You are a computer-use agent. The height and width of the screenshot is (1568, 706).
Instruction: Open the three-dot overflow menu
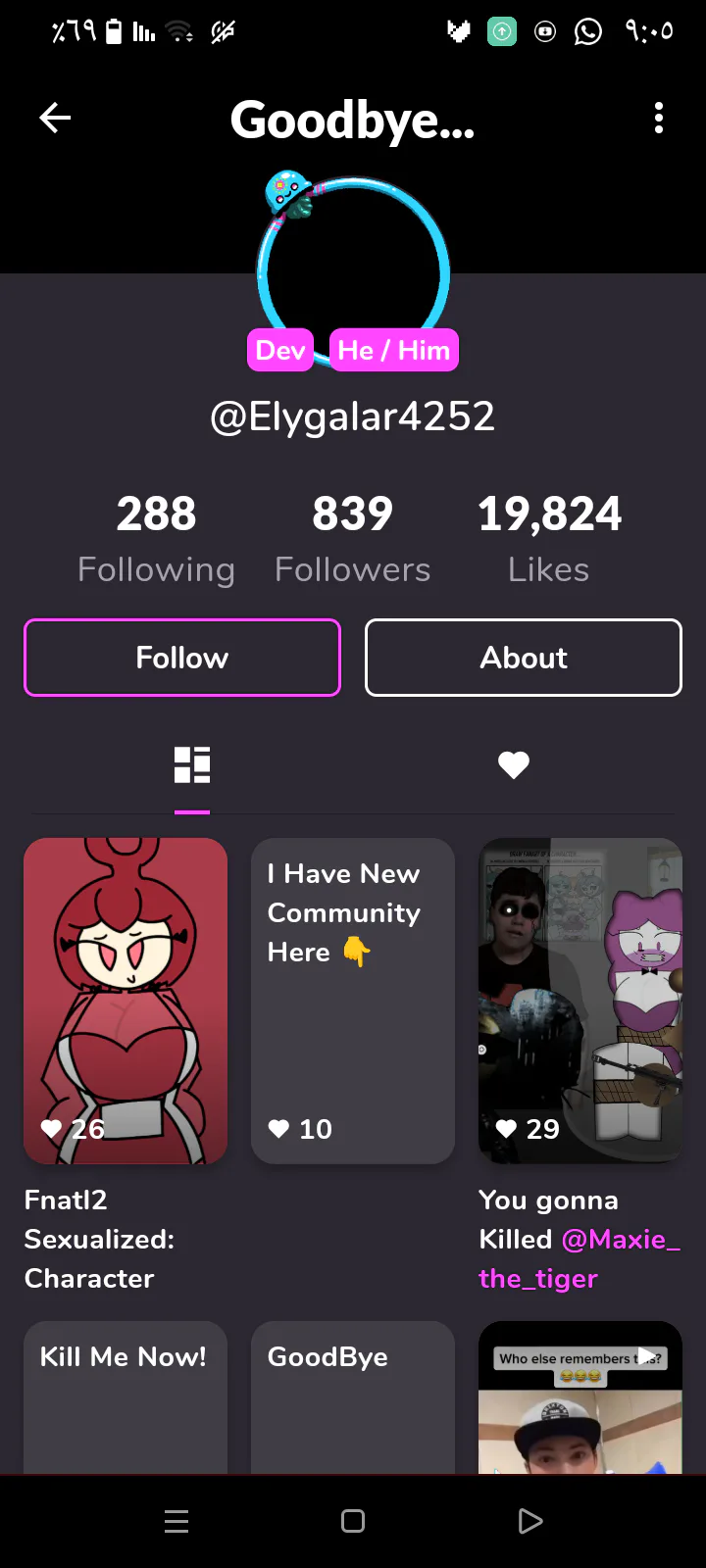click(x=659, y=119)
